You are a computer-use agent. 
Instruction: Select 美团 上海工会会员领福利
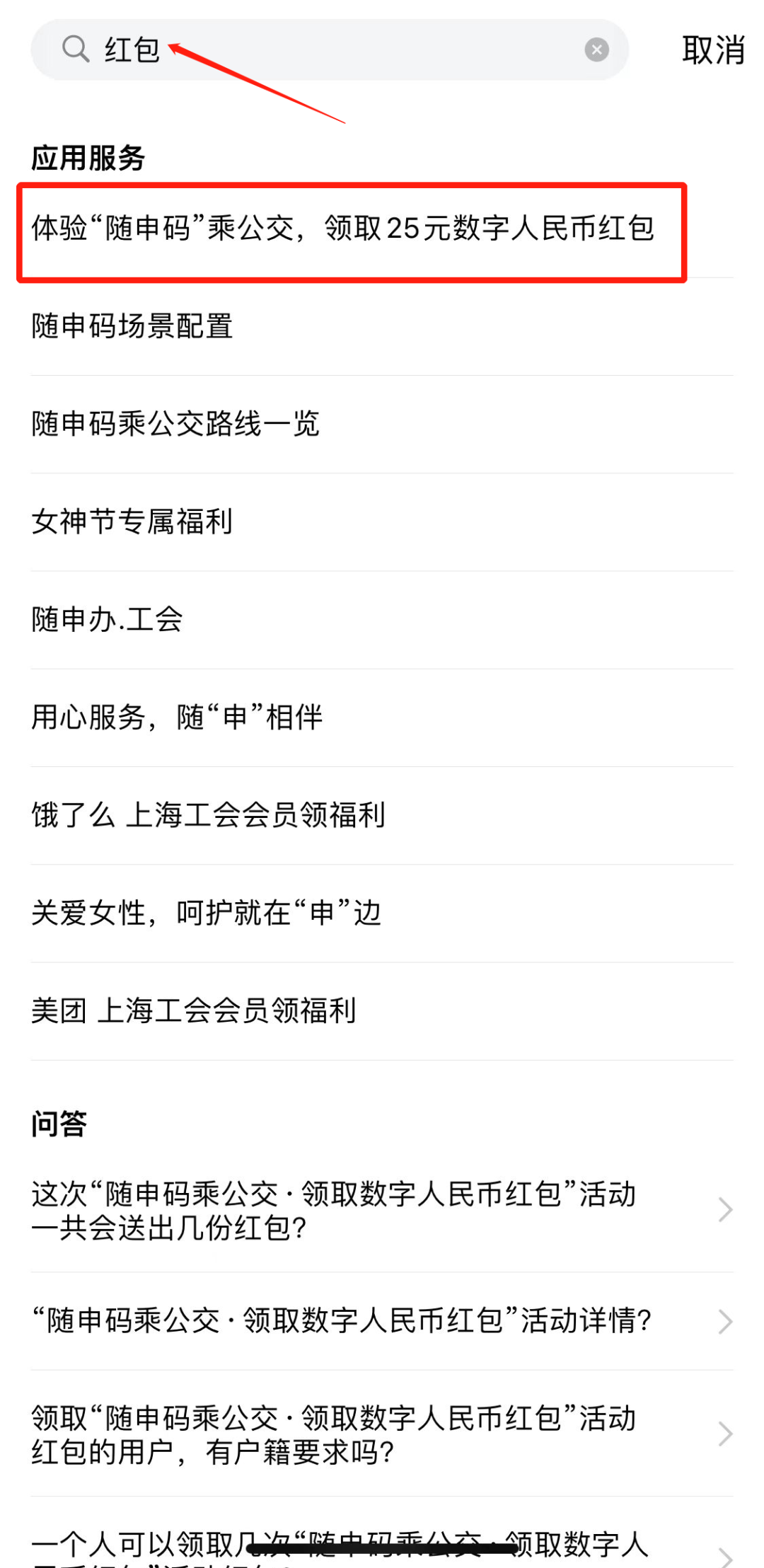pos(382,1010)
